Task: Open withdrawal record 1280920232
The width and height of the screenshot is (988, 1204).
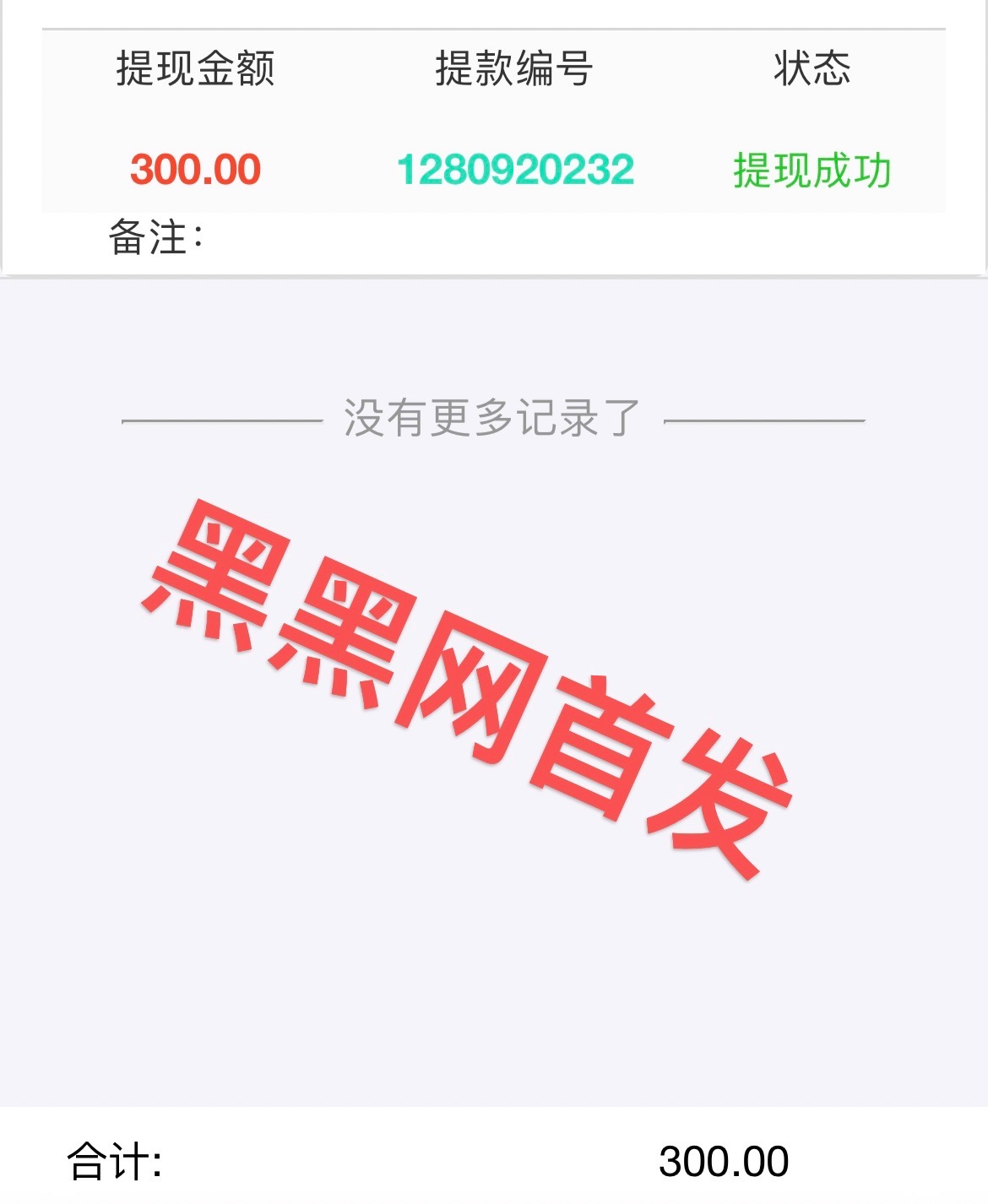Action: click(x=515, y=170)
